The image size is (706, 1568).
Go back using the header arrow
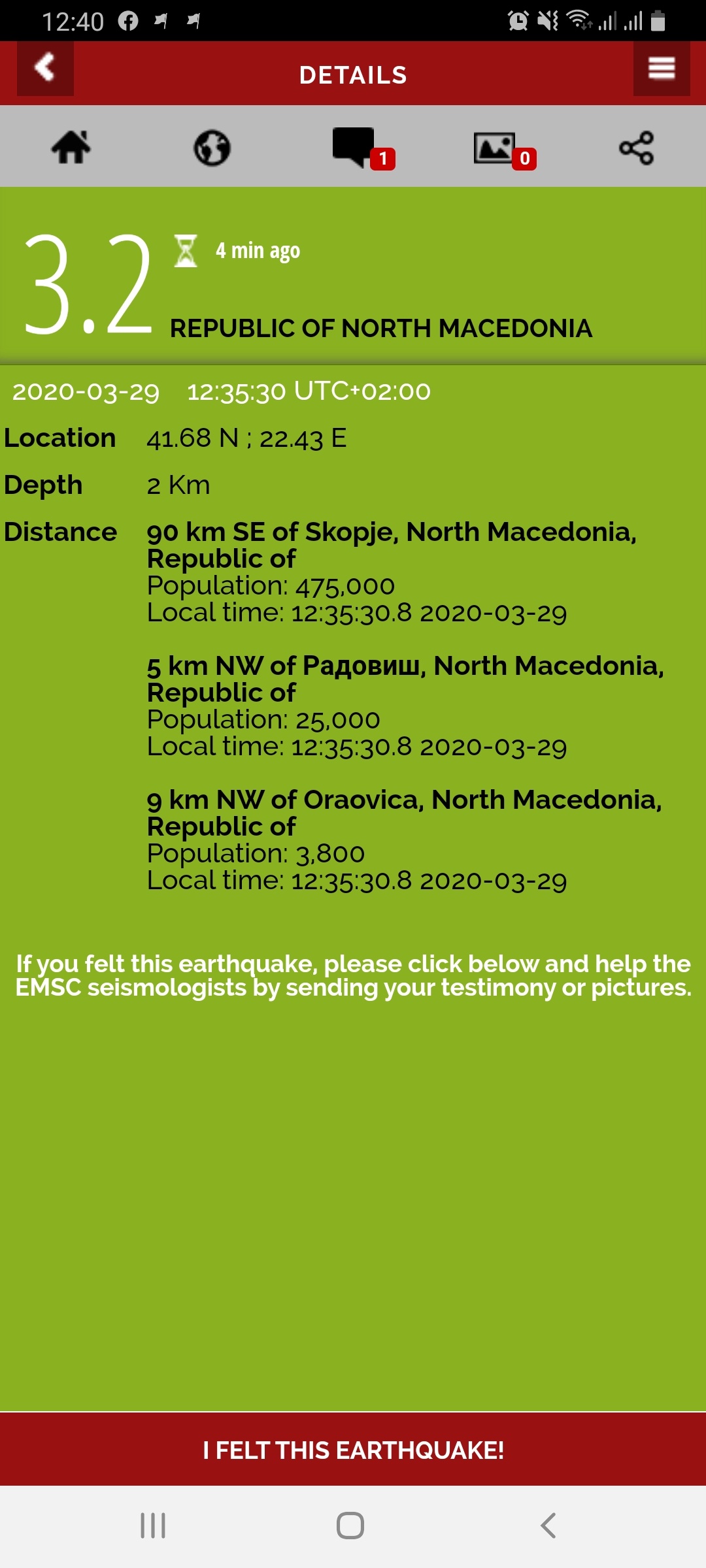click(45, 69)
